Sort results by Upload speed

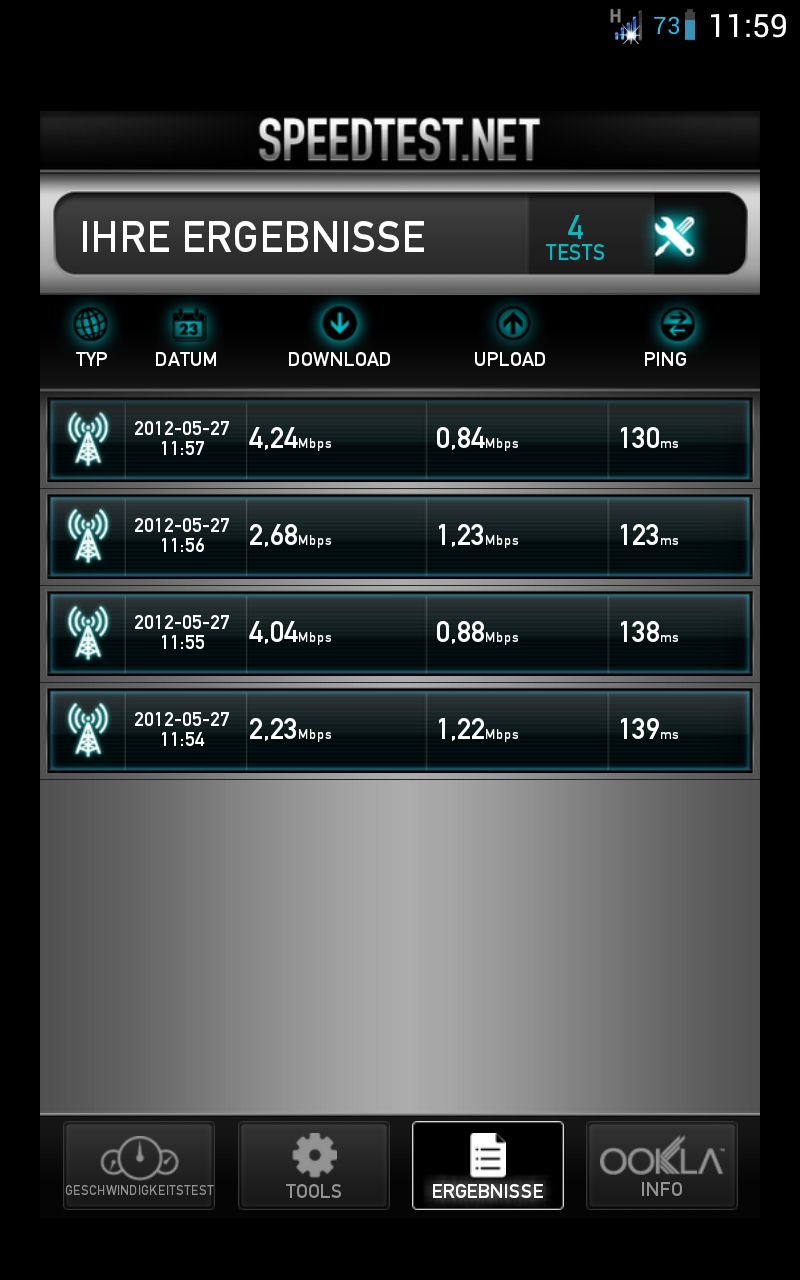(x=510, y=338)
